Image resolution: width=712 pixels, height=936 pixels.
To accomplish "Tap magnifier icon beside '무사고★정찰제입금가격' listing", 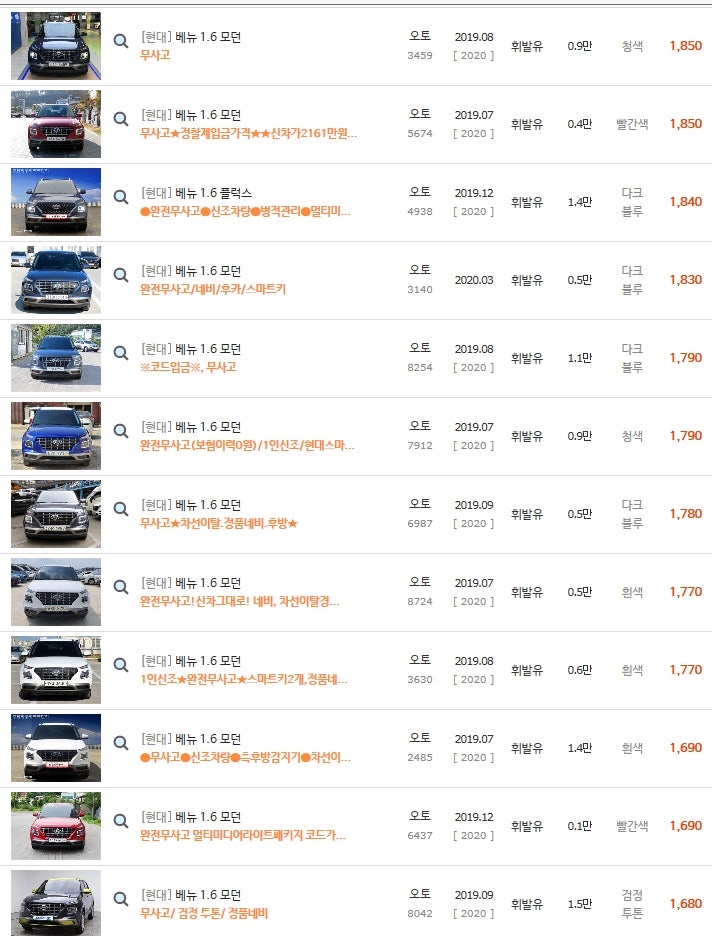I will point(121,119).
